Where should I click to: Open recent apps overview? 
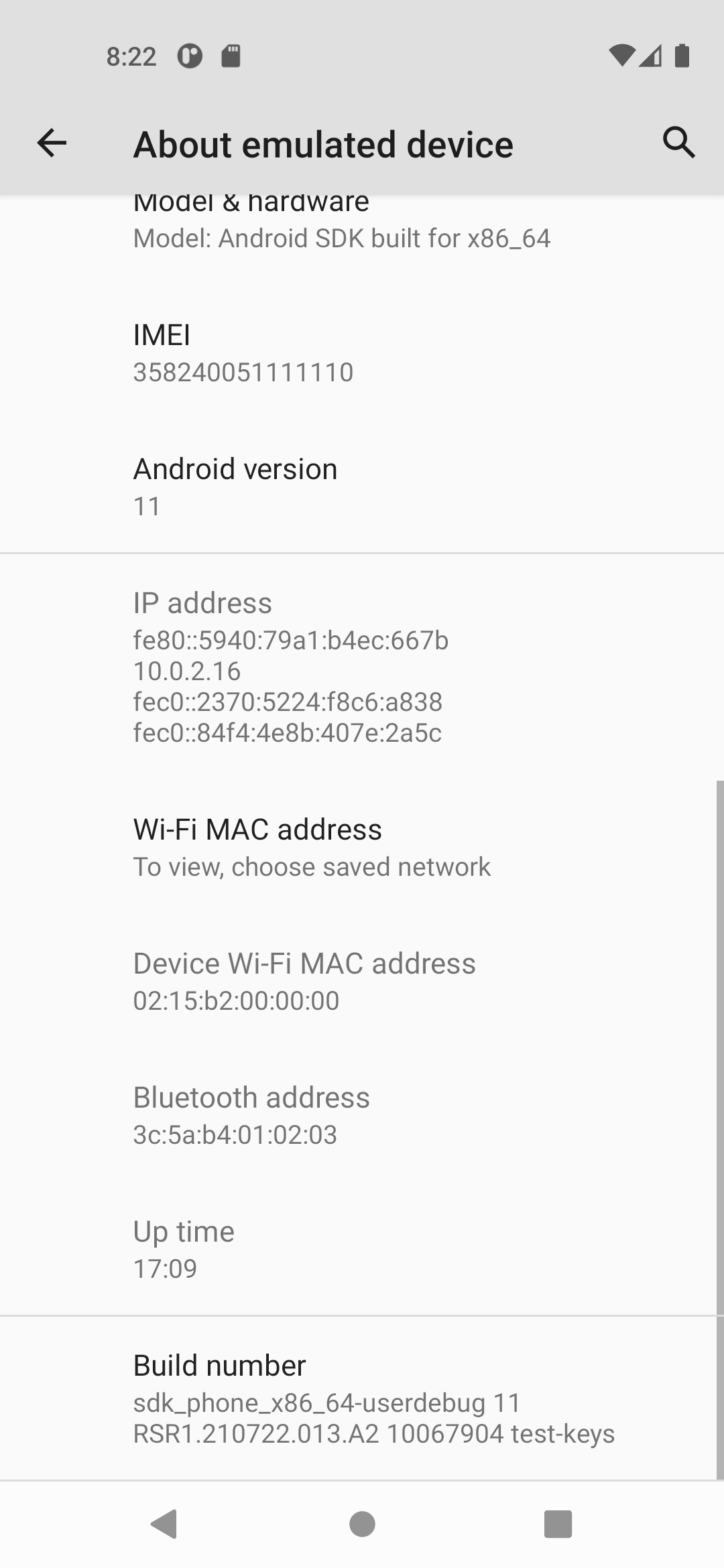click(x=558, y=1524)
